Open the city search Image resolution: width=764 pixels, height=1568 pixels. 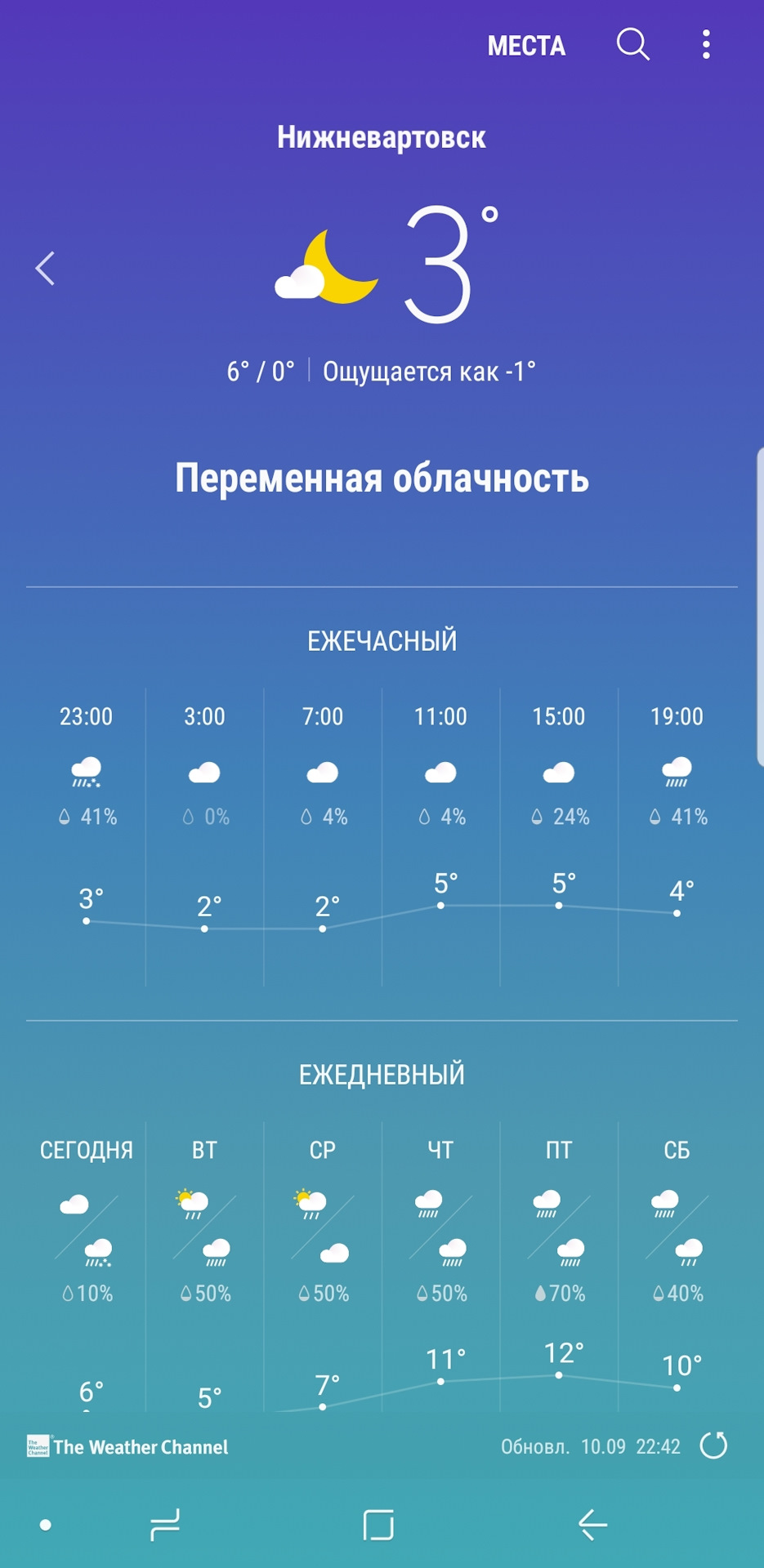632,45
